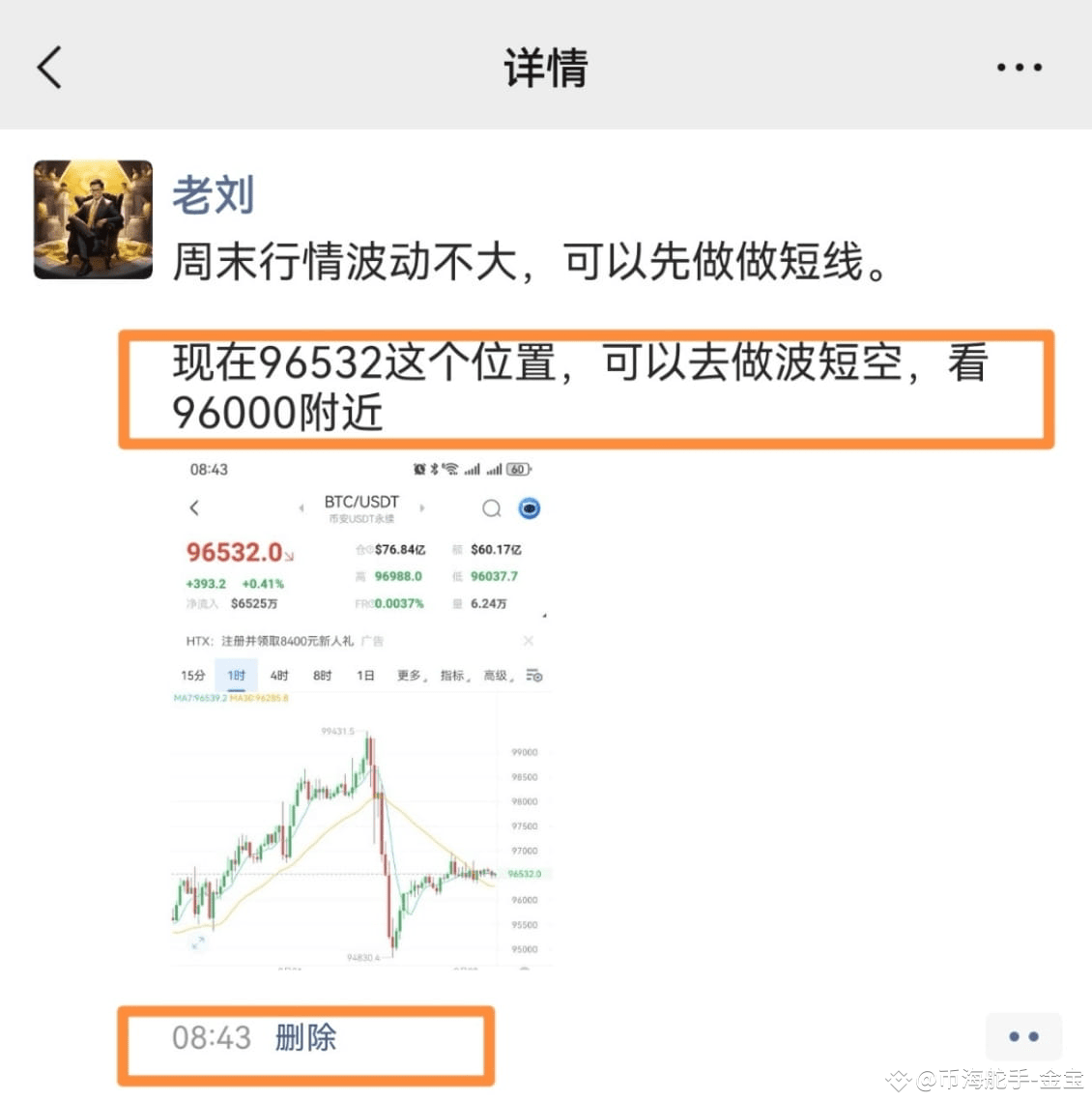Tap the red down arrow next to 96532.0
Screen dimensions: 1092x1101
coord(290,556)
